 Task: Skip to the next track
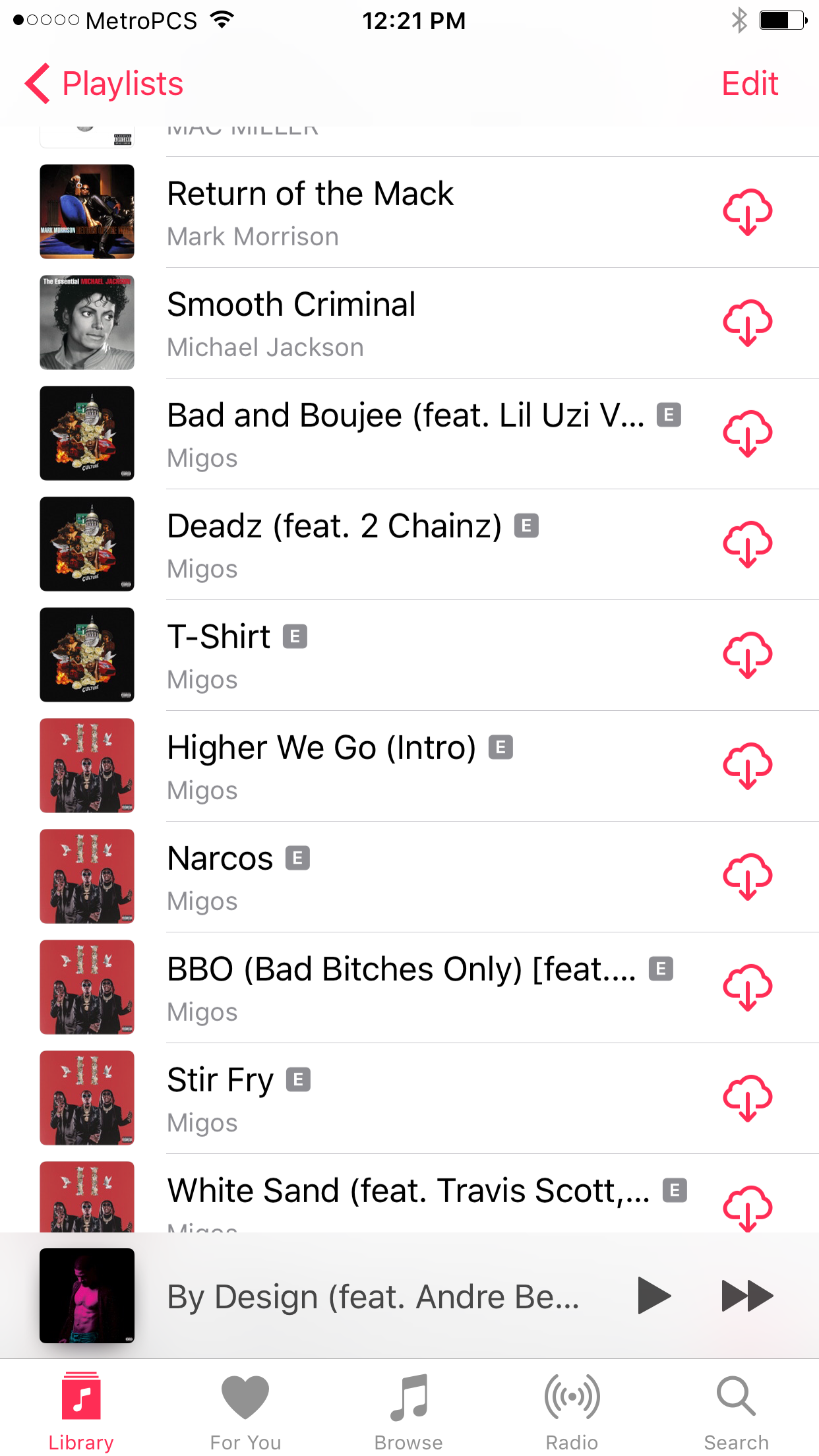[x=747, y=1296]
